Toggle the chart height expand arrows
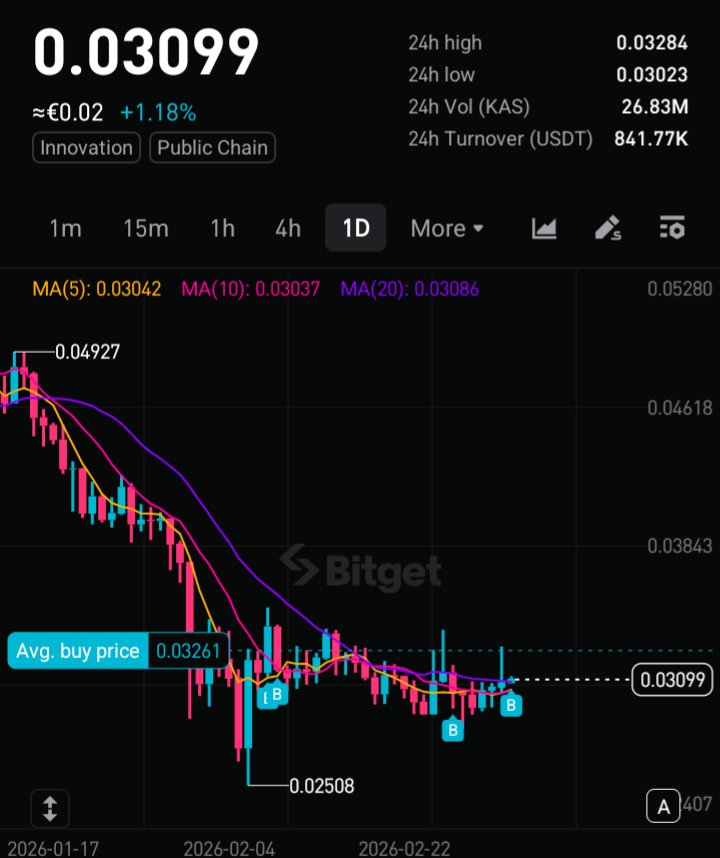 [50, 807]
